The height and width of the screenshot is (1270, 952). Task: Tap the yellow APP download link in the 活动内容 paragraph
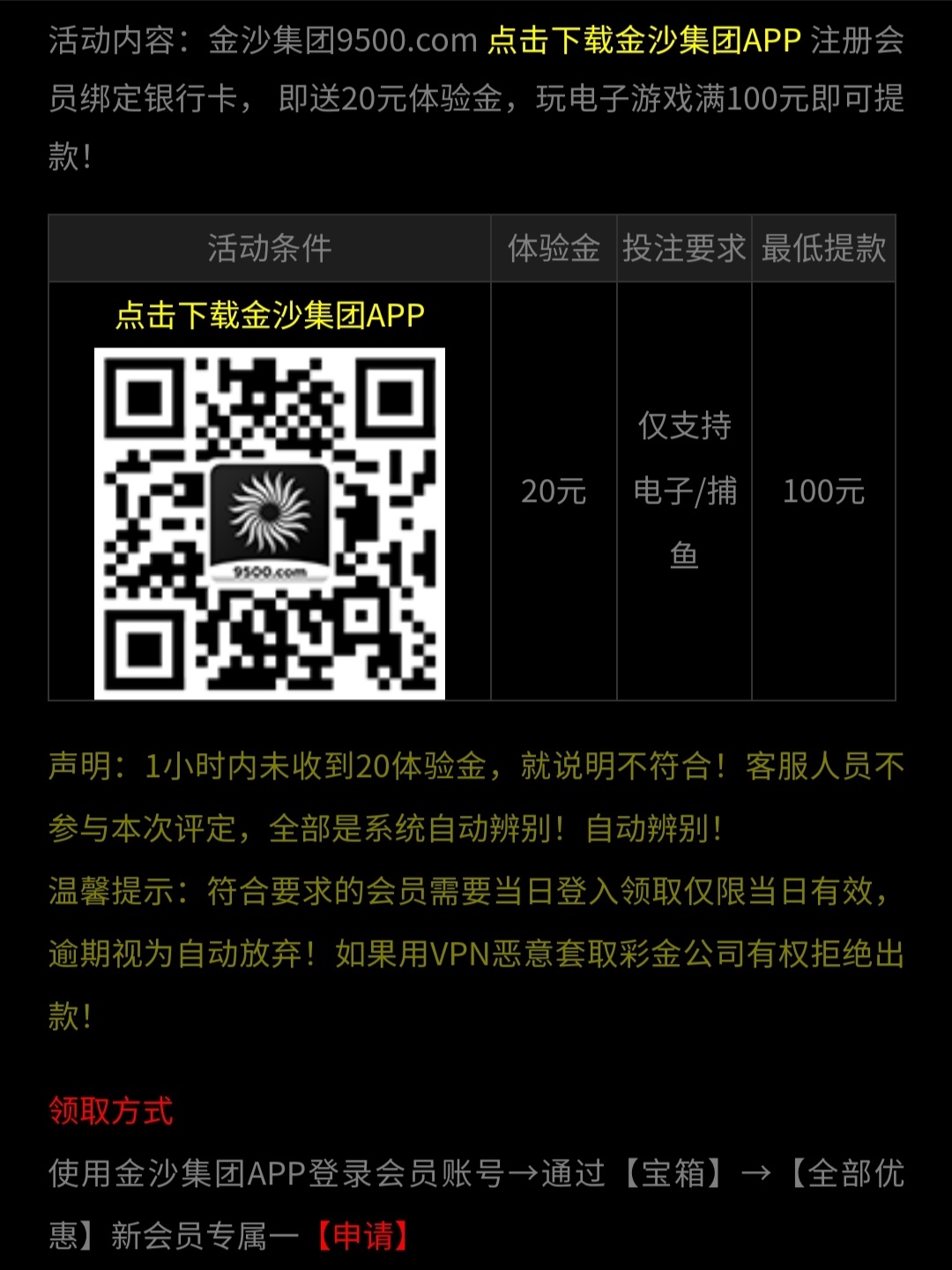[x=643, y=41]
